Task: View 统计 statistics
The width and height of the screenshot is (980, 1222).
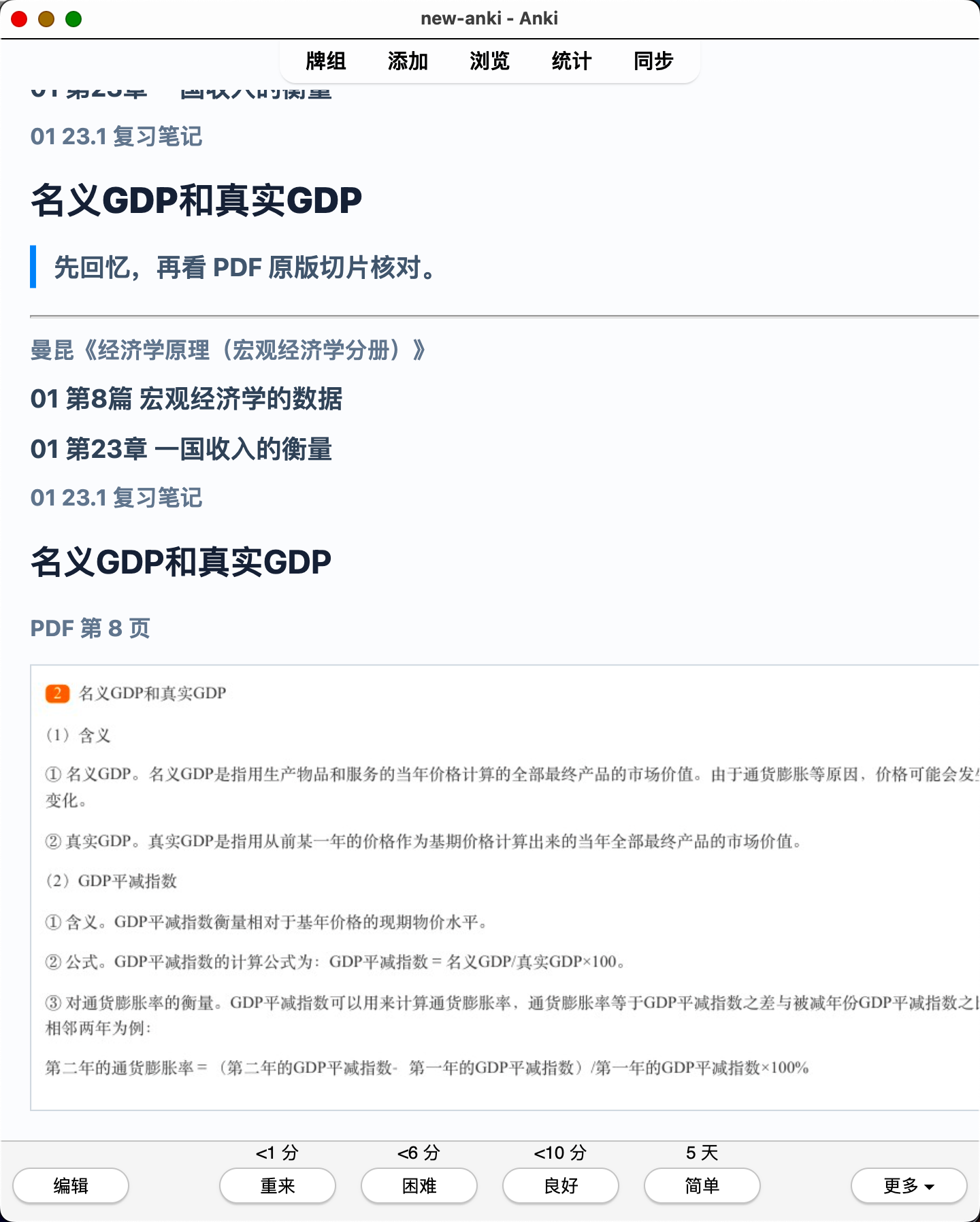Action: pyautogui.click(x=572, y=61)
